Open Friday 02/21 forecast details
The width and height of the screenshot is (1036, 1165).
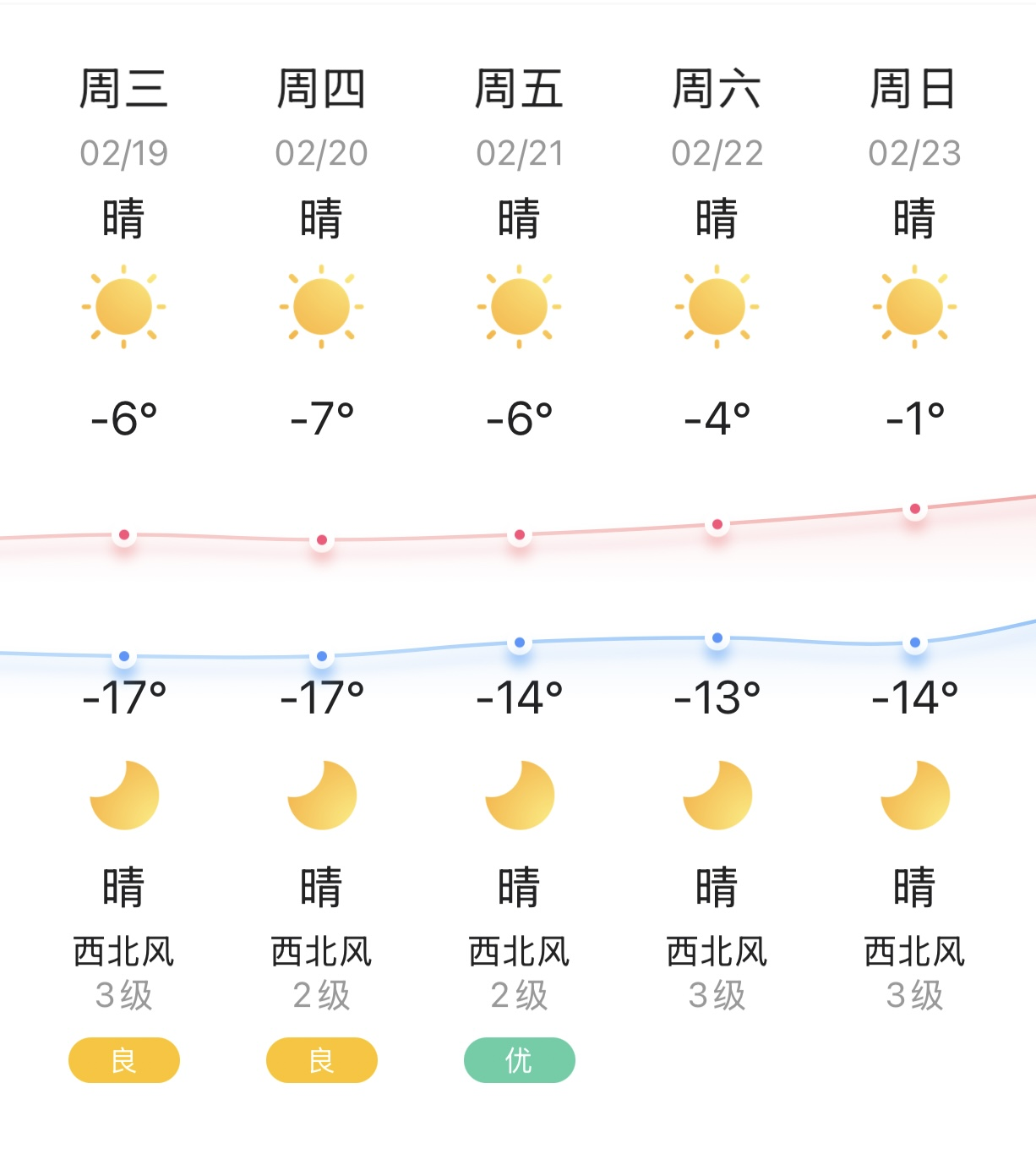pos(520,118)
